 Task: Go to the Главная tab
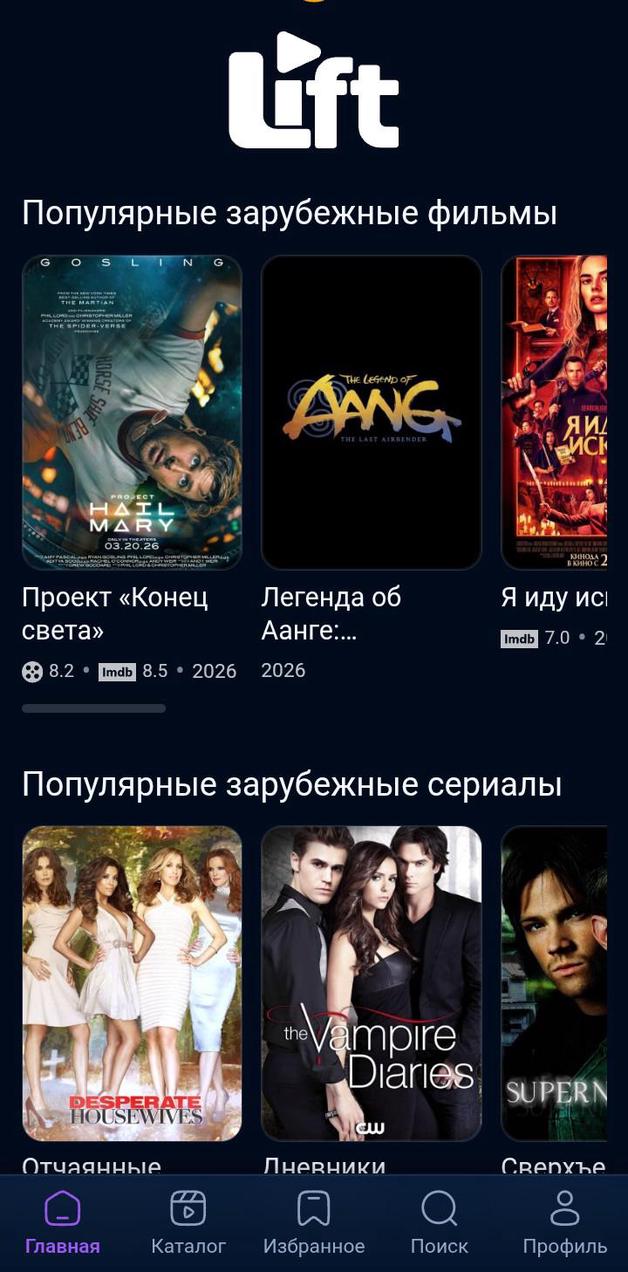(63, 1223)
